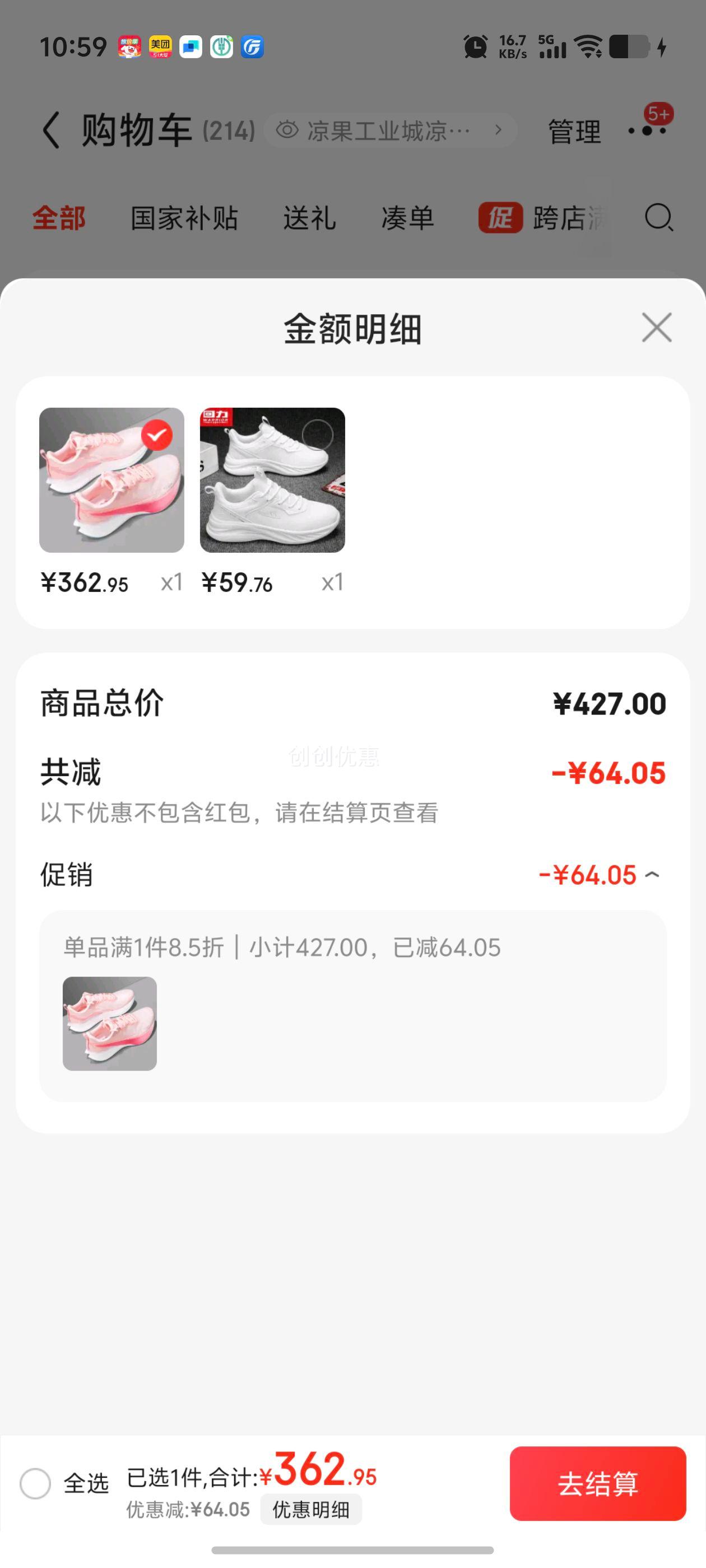Collapse the 促销 discount details
Image resolution: width=706 pixels, height=1568 pixels.
[x=652, y=875]
